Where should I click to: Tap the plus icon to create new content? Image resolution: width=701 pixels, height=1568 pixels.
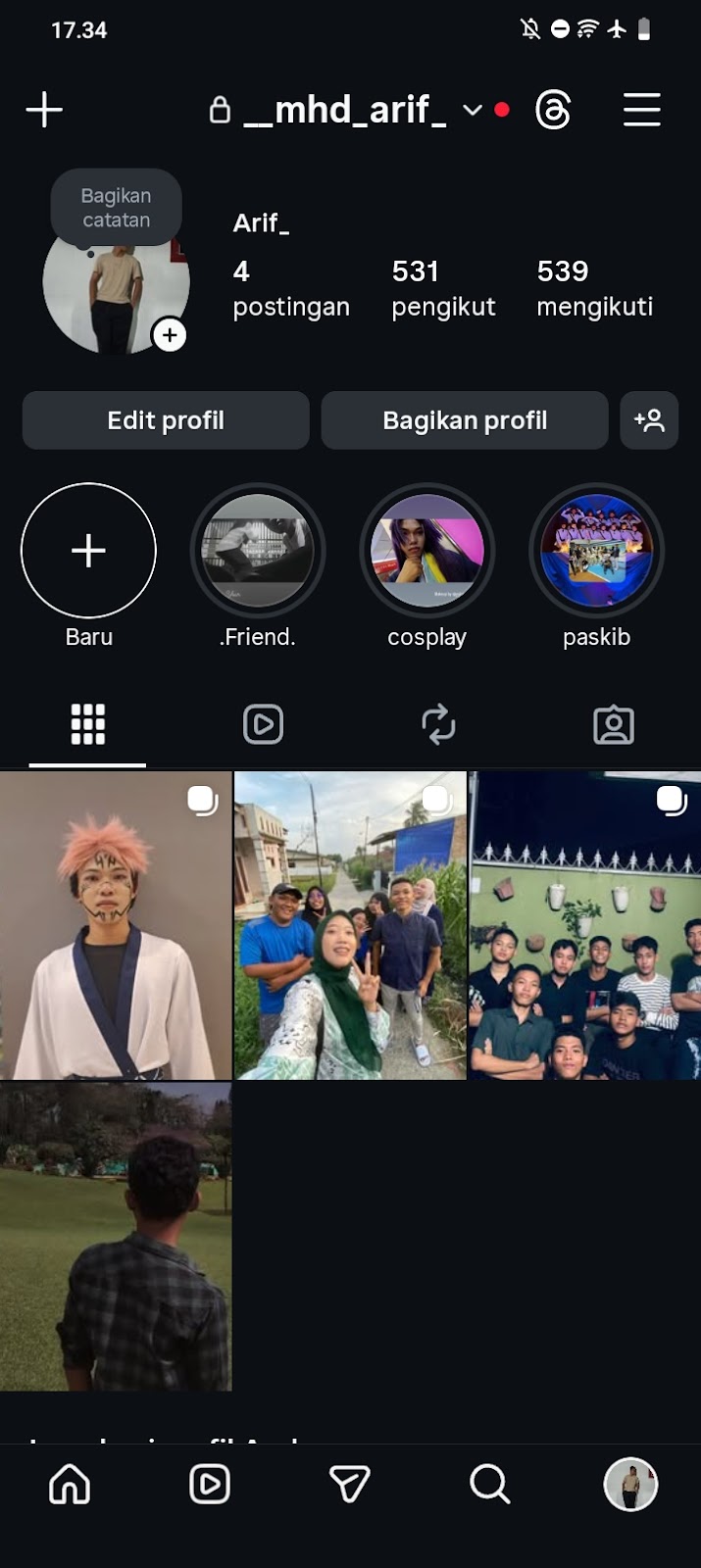(x=44, y=109)
